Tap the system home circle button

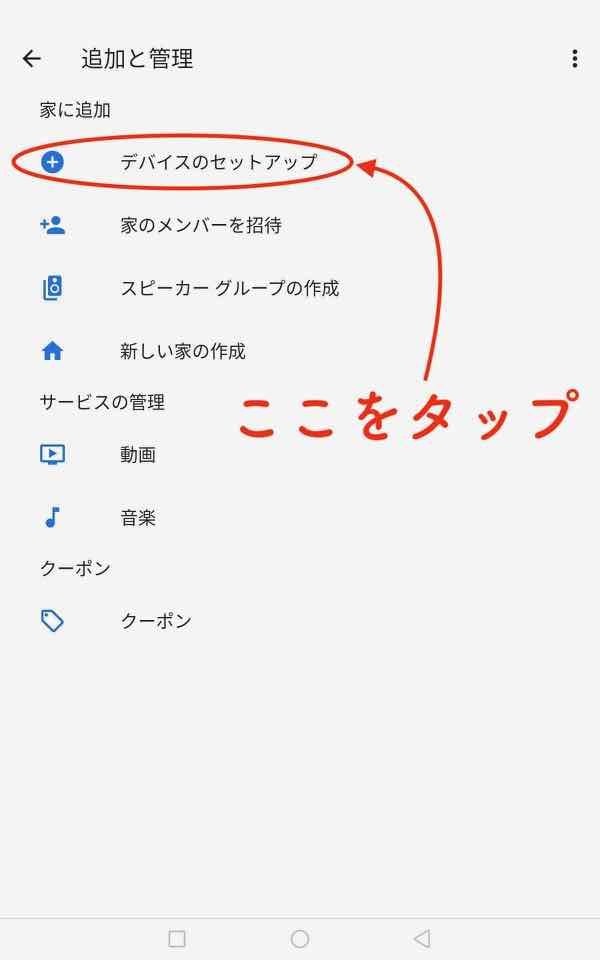click(300, 939)
